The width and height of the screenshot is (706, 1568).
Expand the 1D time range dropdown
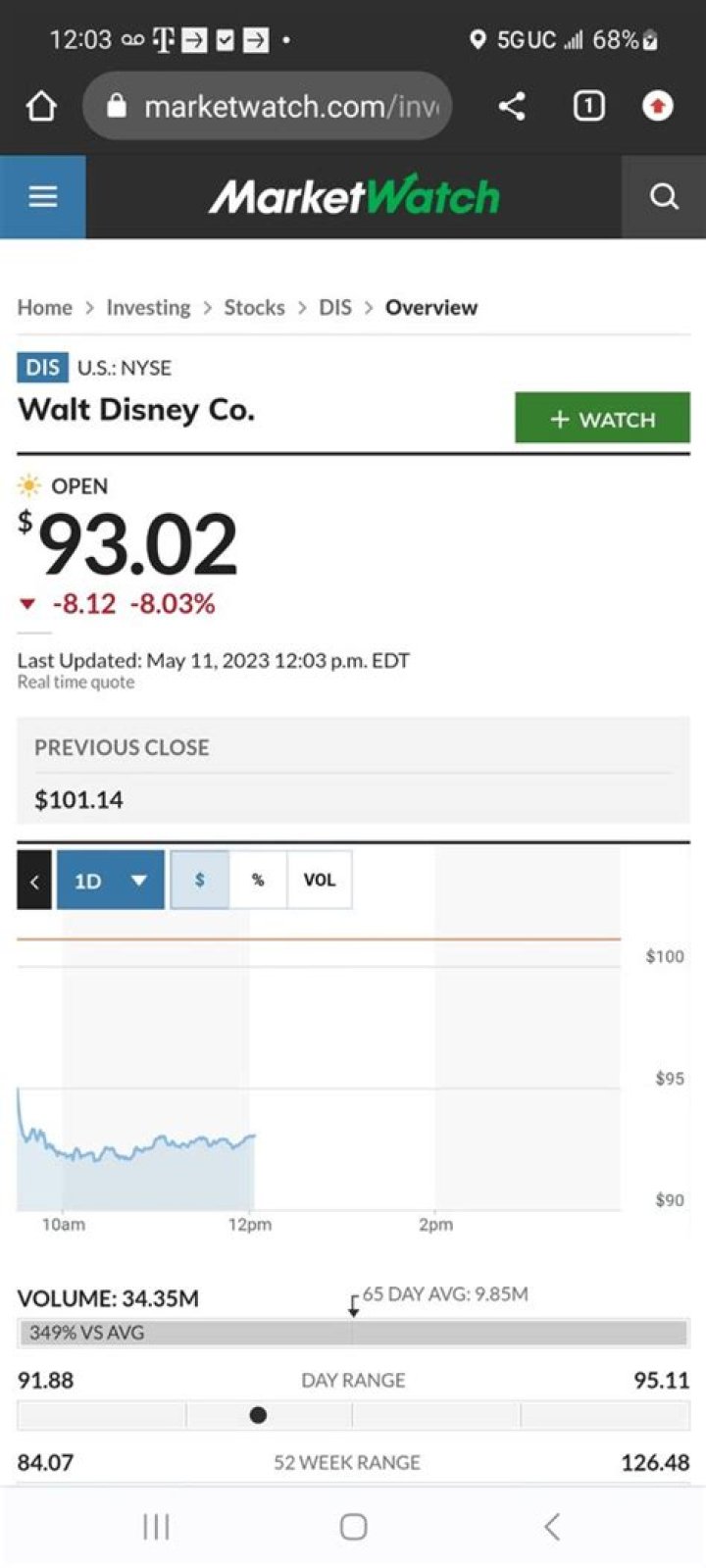pyautogui.click(x=110, y=881)
